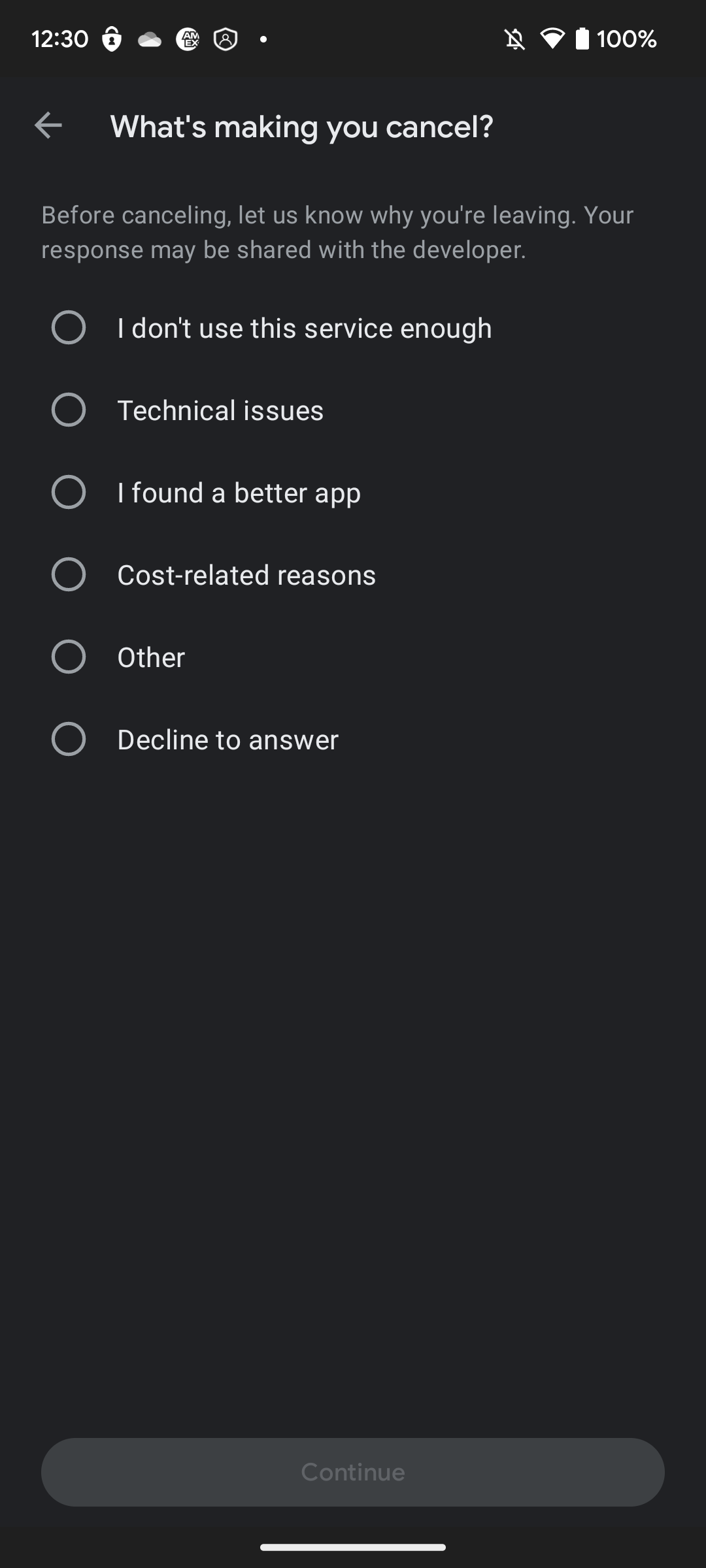The image size is (706, 1568).
Task: Go back with the arrow icon
Action: point(48,125)
